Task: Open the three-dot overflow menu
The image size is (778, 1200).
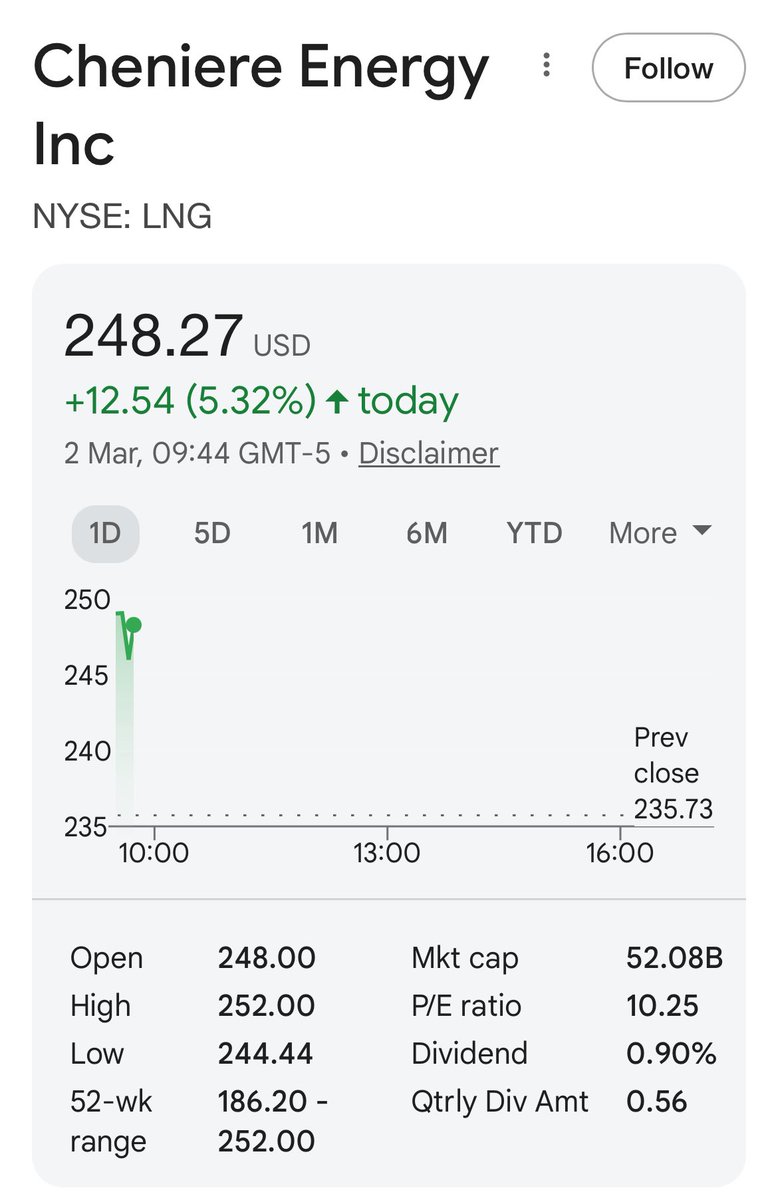Action: coord(546,66)
